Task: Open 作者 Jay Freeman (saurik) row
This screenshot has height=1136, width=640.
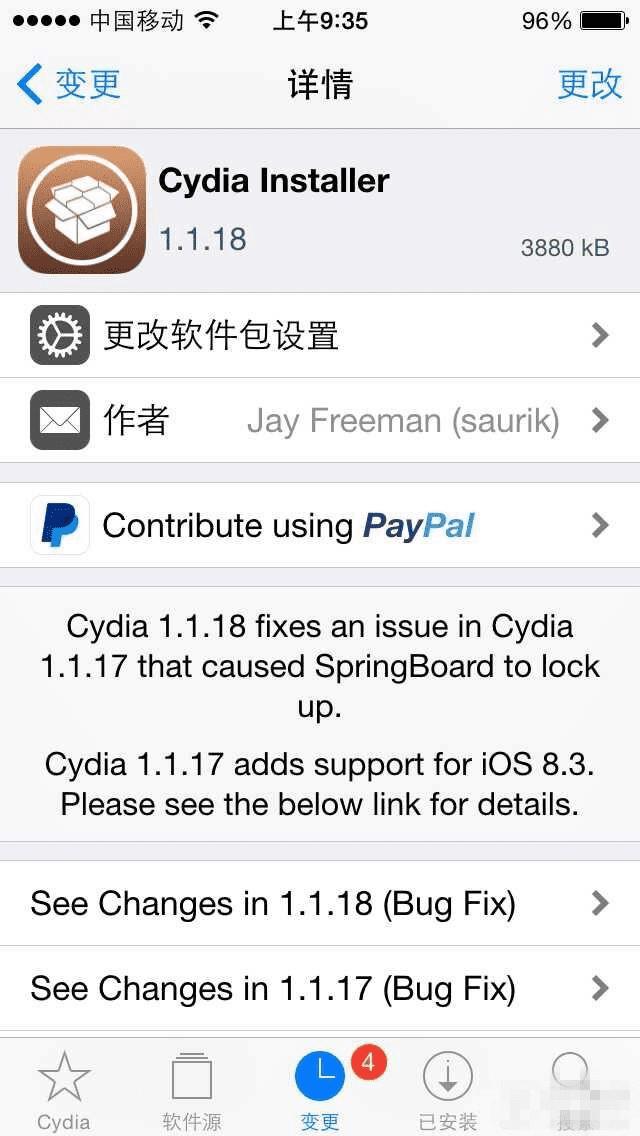Action: (x=320, y=420)
